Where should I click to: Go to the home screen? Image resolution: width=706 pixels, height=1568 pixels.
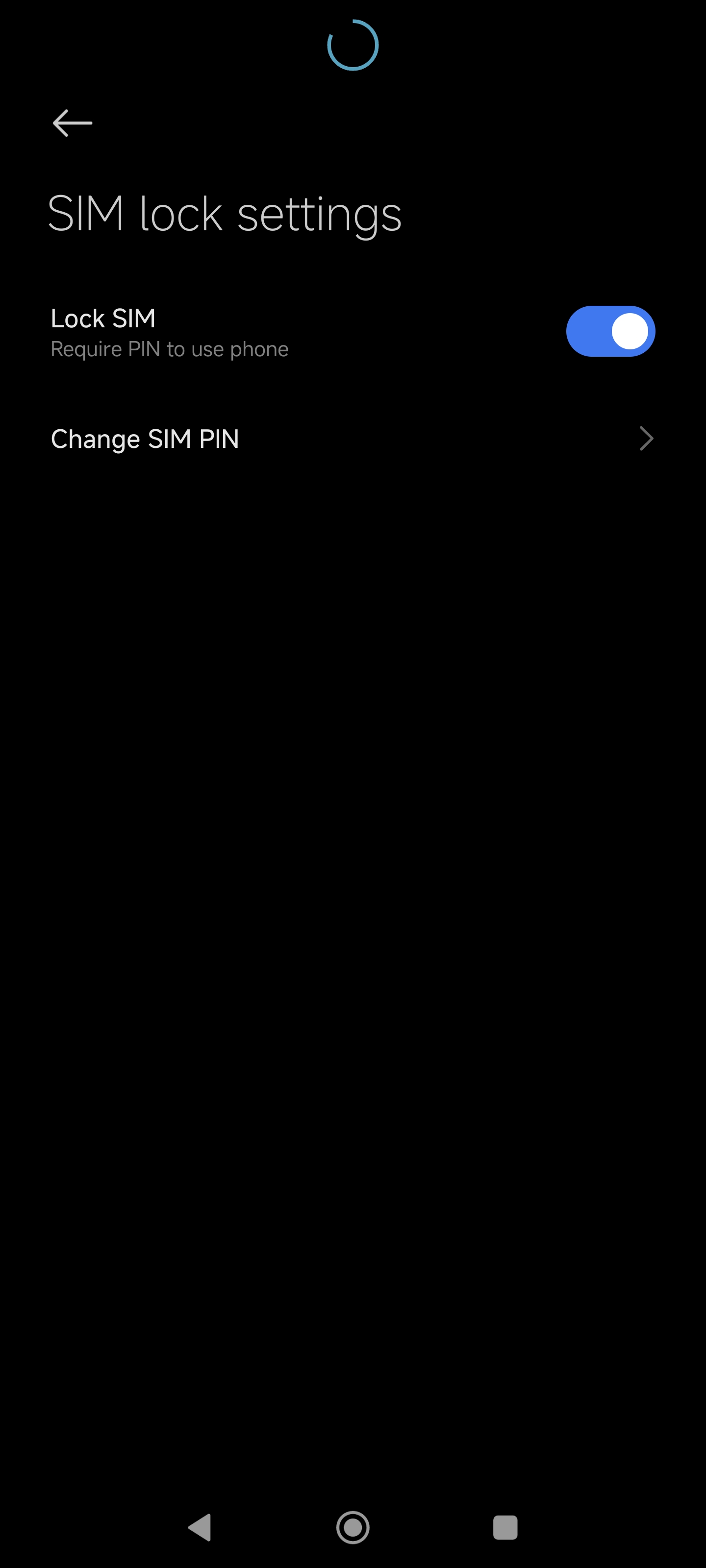point(353,1527)
